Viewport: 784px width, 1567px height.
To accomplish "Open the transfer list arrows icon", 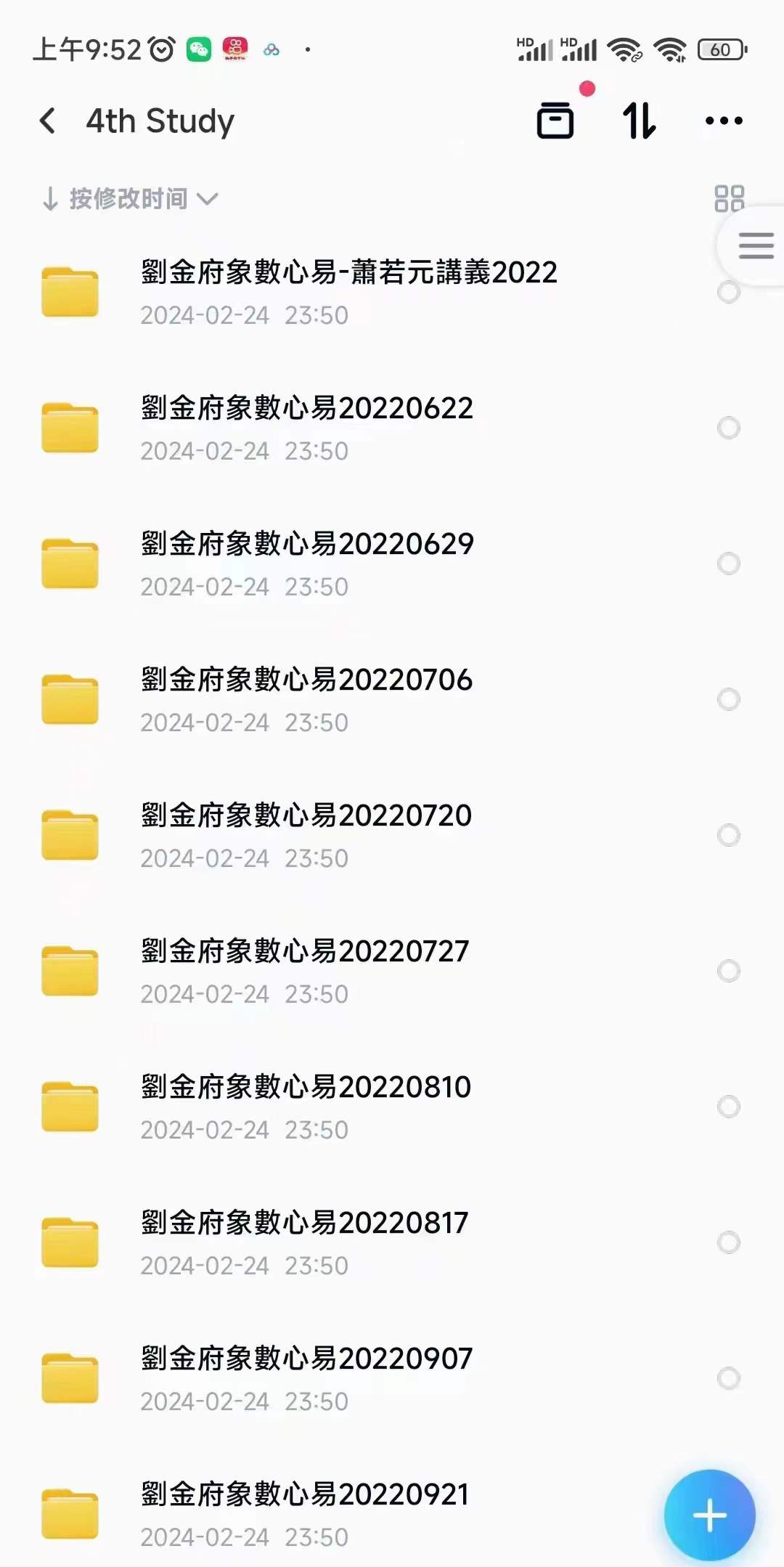I will coord(639,121).
